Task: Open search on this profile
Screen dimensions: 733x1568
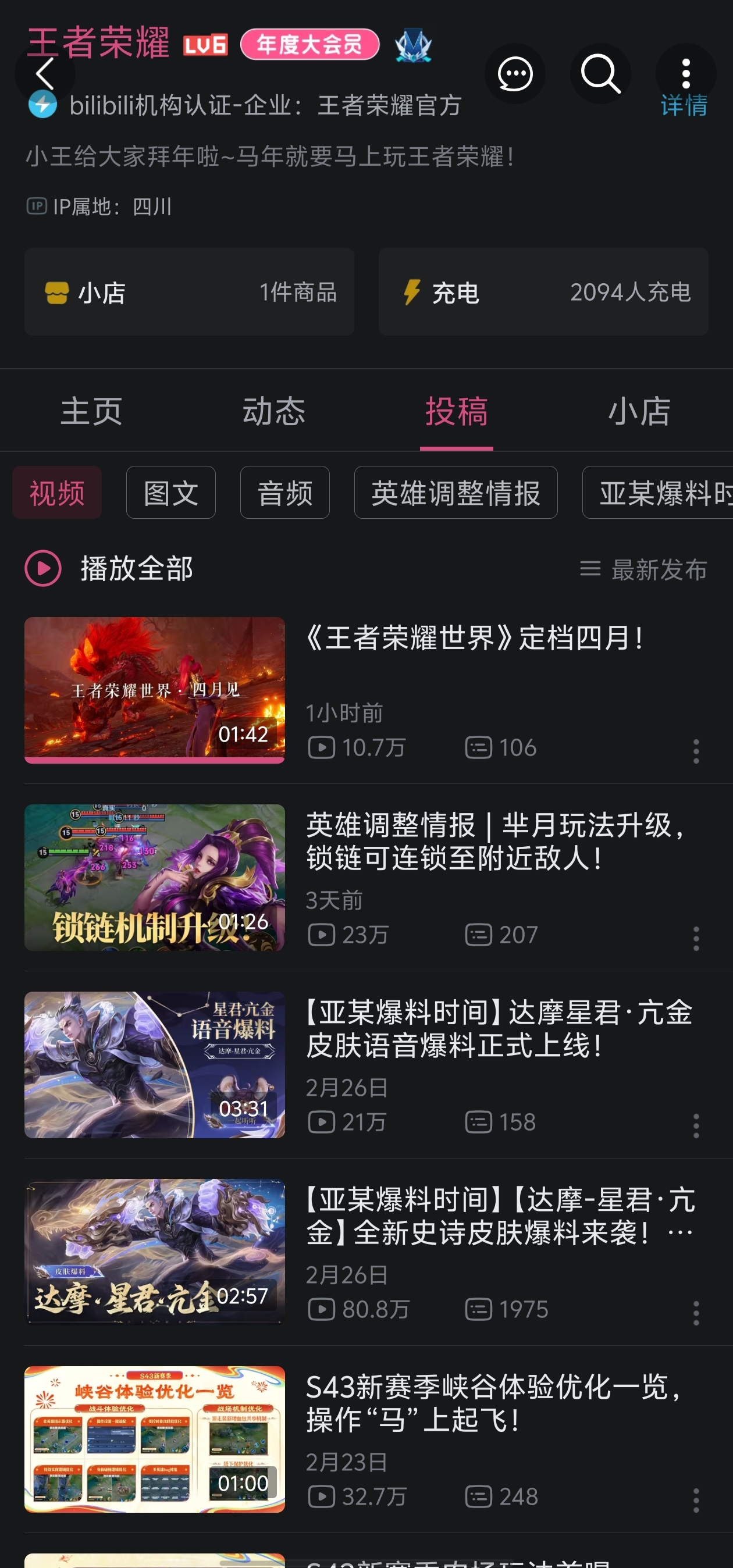Action: coord(600,74)
